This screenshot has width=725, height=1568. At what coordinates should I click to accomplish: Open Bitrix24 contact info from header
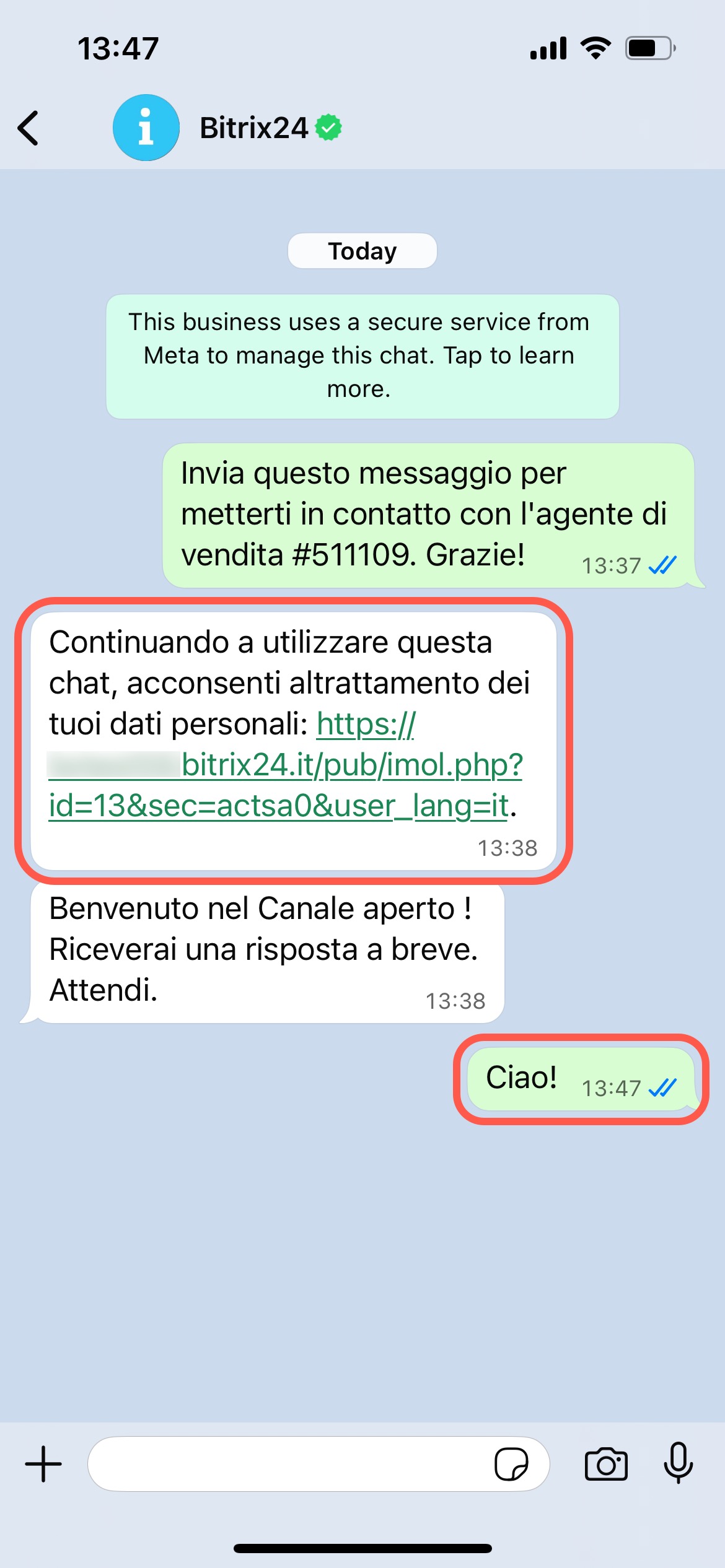(253, 128)
